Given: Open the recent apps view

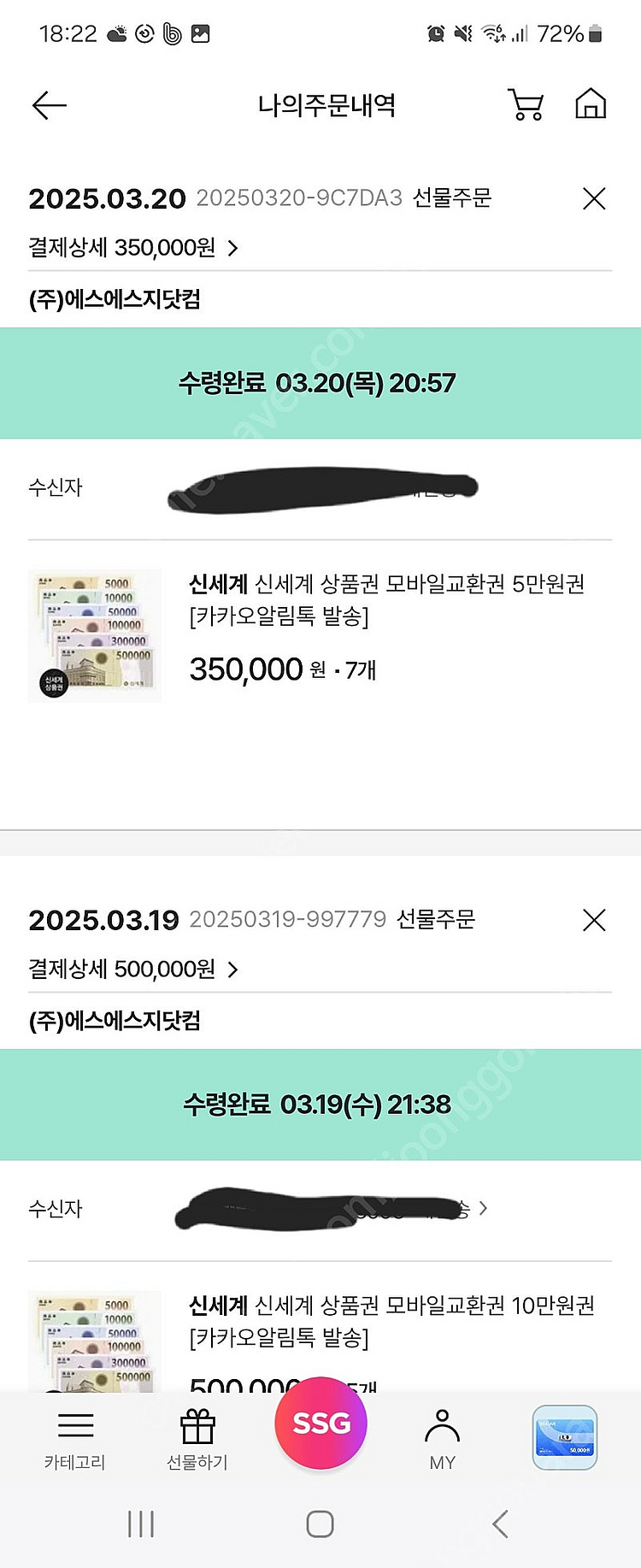Looking at the screenshot, I should point(141,1524).
